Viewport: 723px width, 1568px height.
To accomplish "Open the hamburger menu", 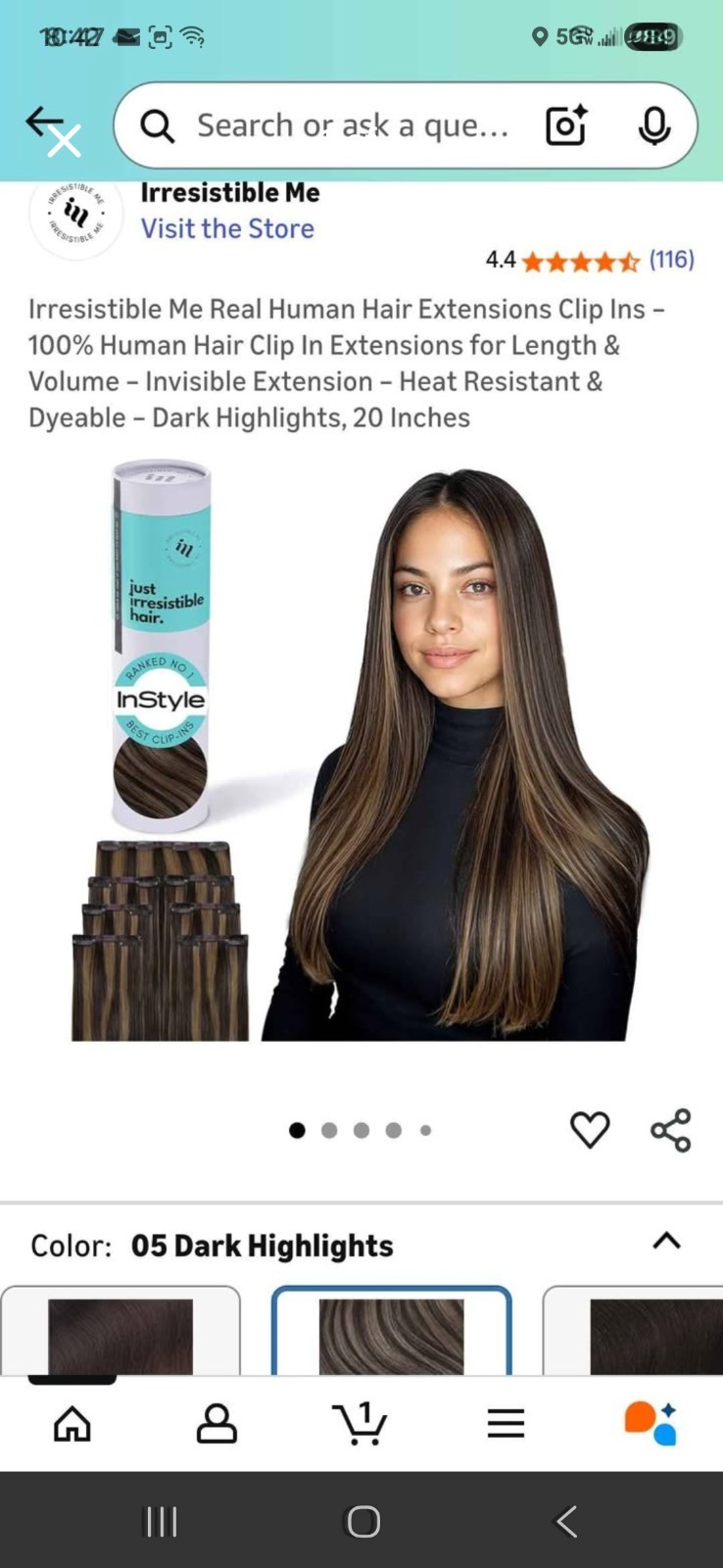I will point(506,1425).
